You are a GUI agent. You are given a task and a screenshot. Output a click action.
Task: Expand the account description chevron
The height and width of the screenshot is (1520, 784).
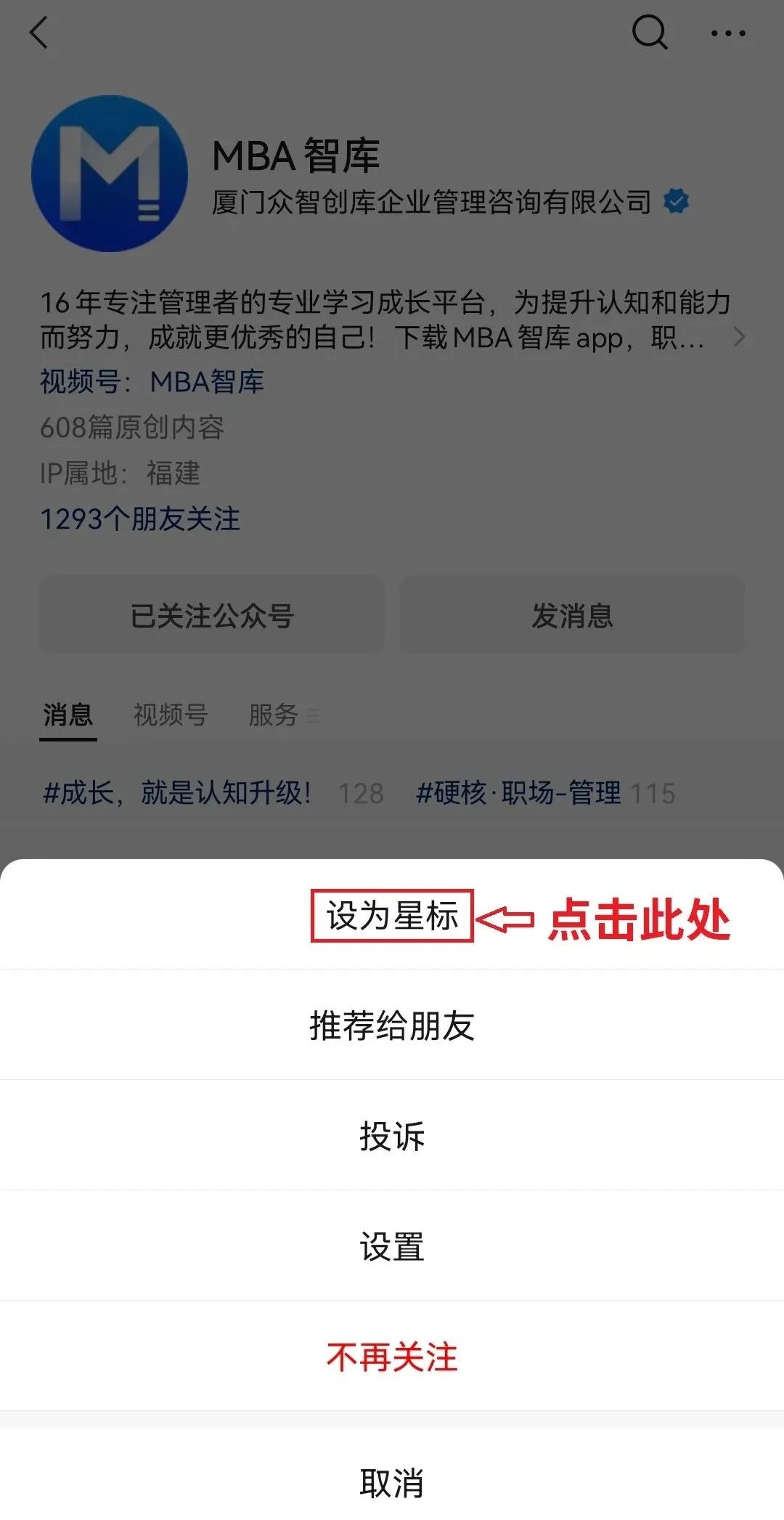tap(738, 337)
